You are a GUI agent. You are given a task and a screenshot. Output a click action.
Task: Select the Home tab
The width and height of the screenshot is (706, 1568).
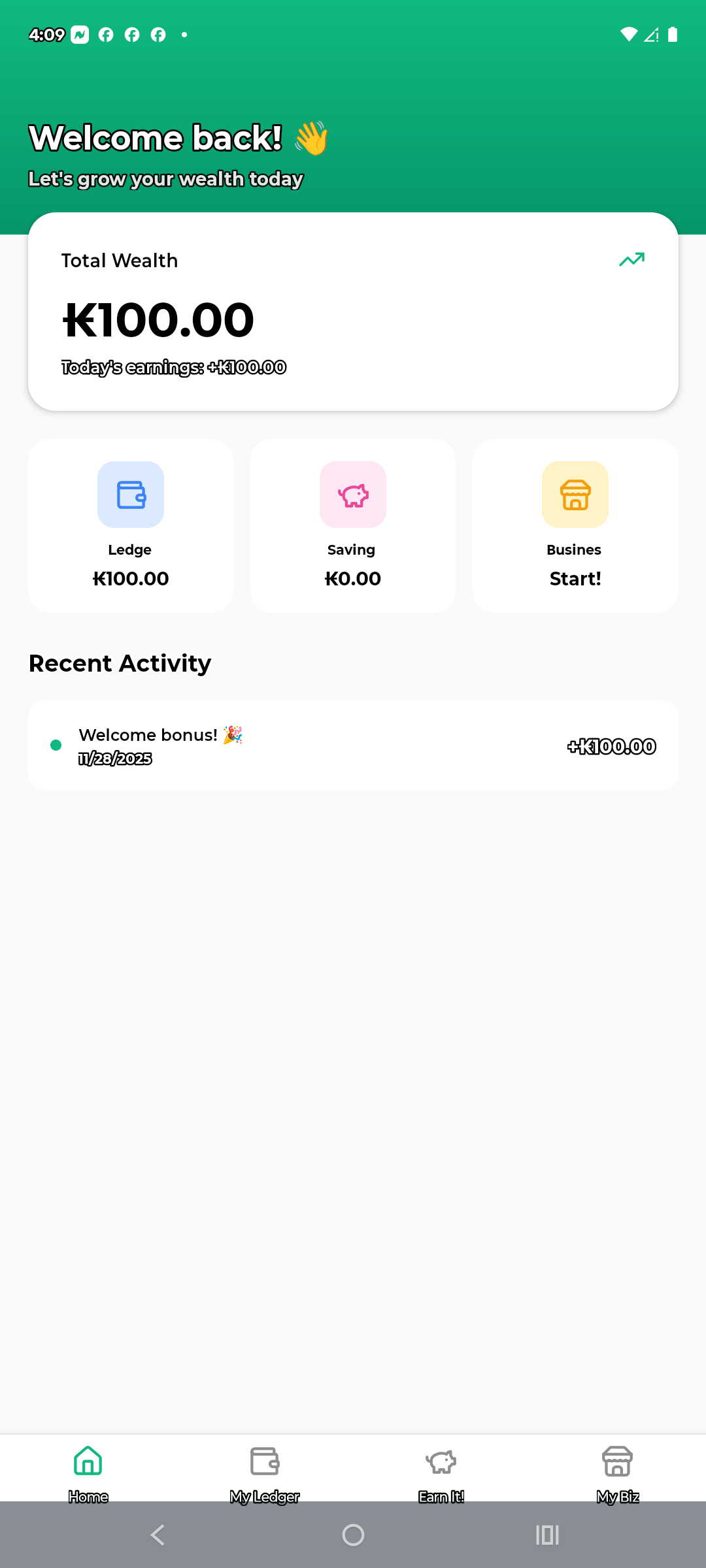(x=88, y=1470)
